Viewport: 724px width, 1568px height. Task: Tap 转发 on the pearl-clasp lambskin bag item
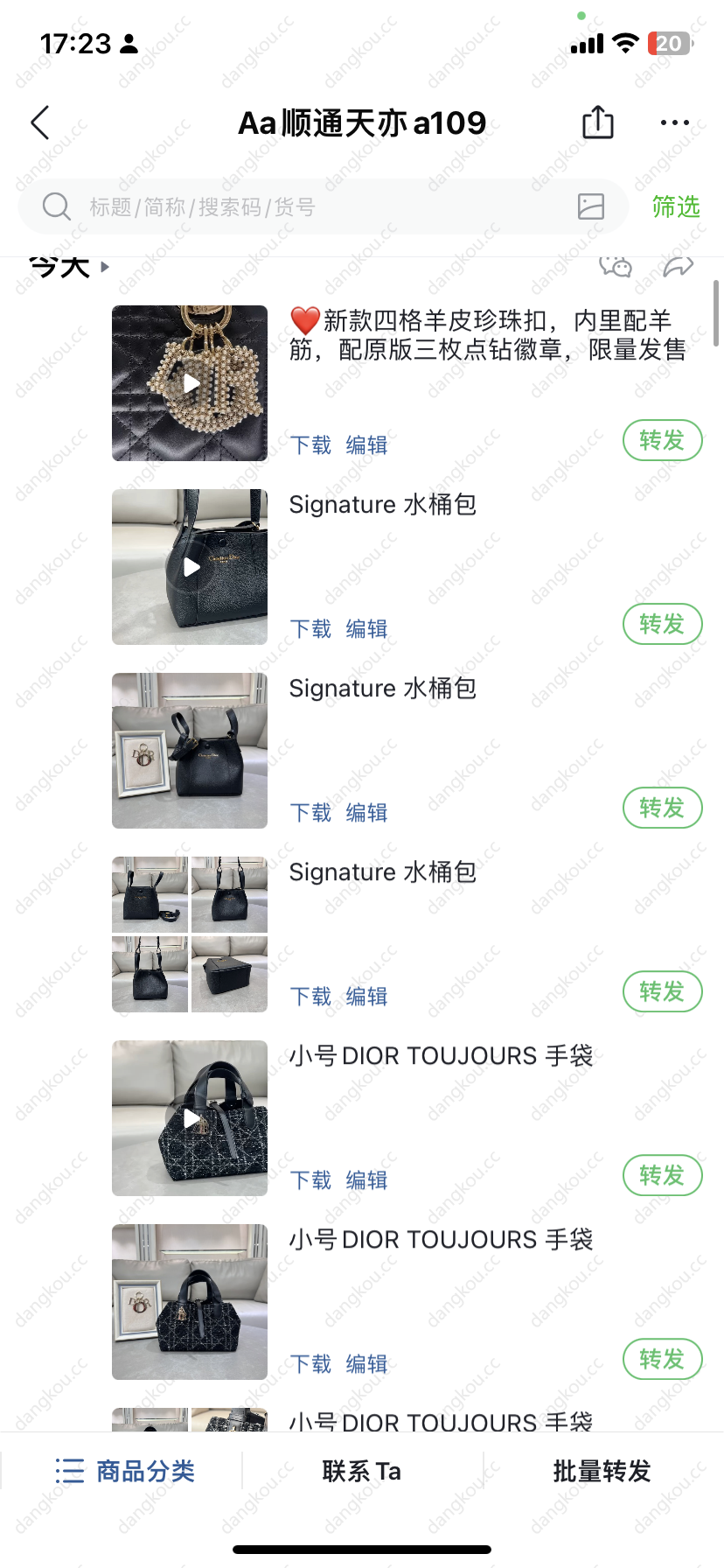[x=662, y=440]
